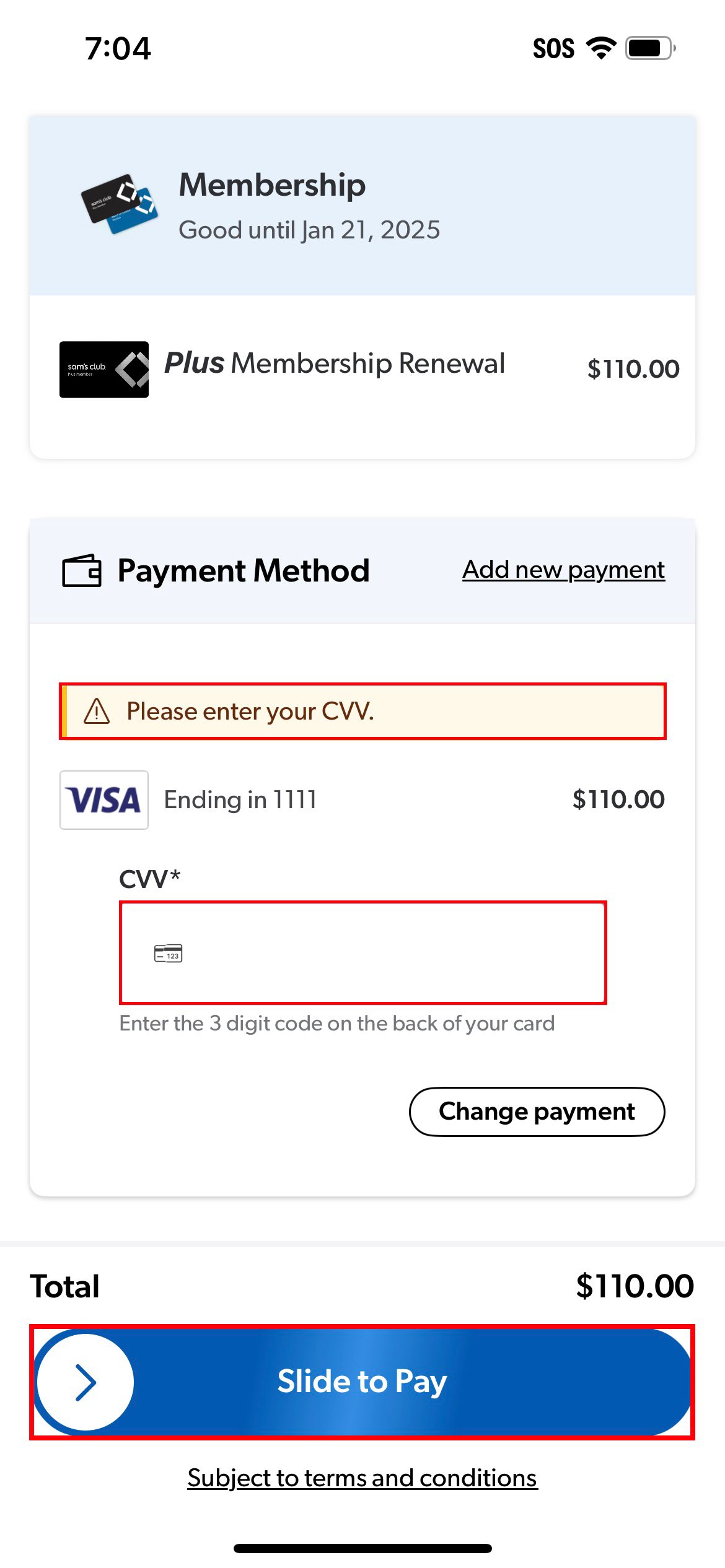Tap the Change payment button
Image resolution: width=725 pixels, height=1568 pixels.
[x=537, y=1112]
